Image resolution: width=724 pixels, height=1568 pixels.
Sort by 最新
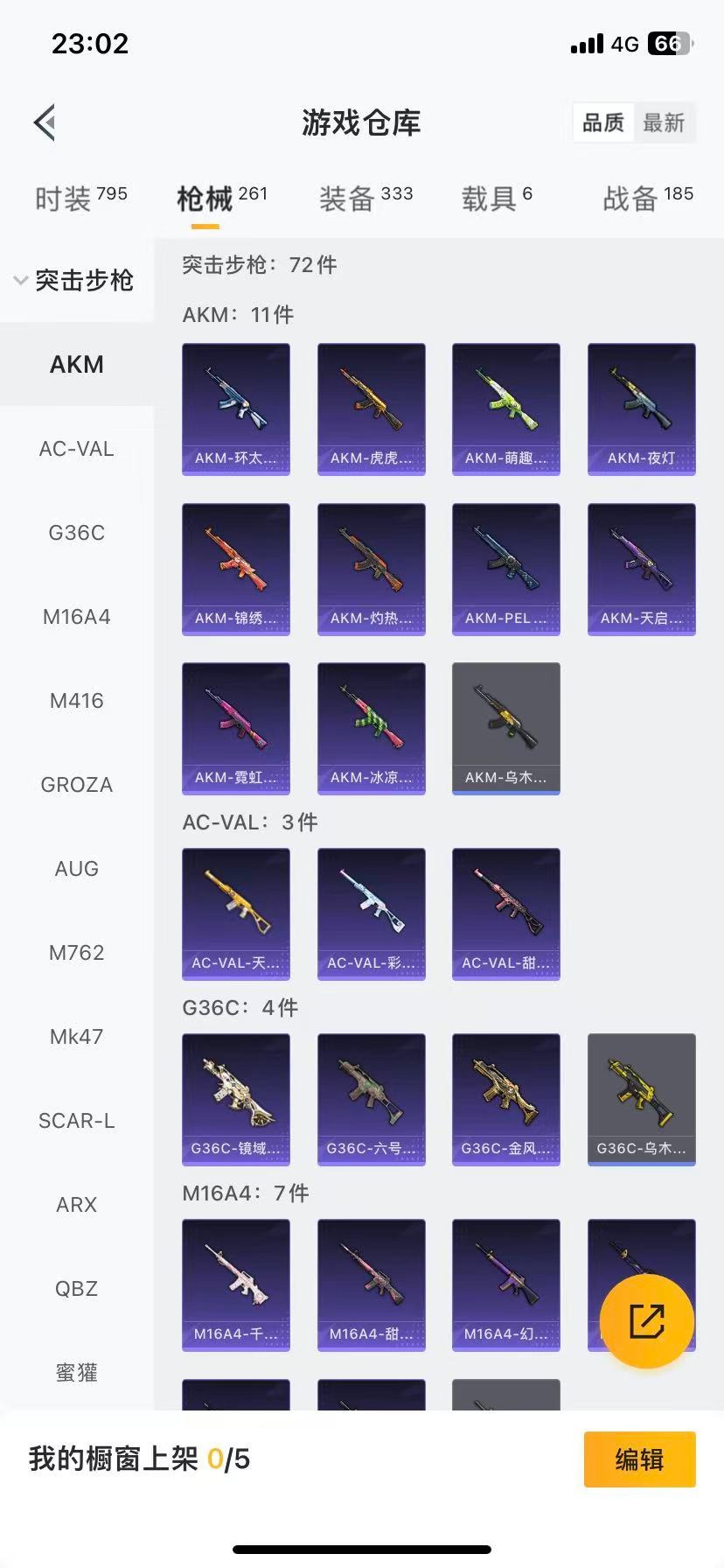(x=664, y=122)
